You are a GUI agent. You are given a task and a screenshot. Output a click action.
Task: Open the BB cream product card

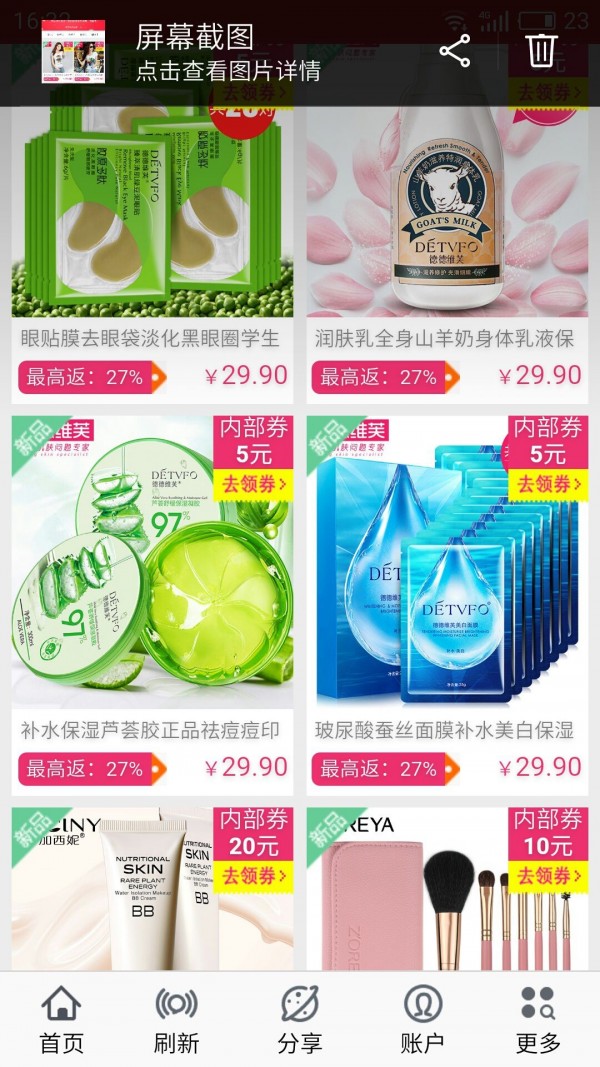click(x=152, y=889)
